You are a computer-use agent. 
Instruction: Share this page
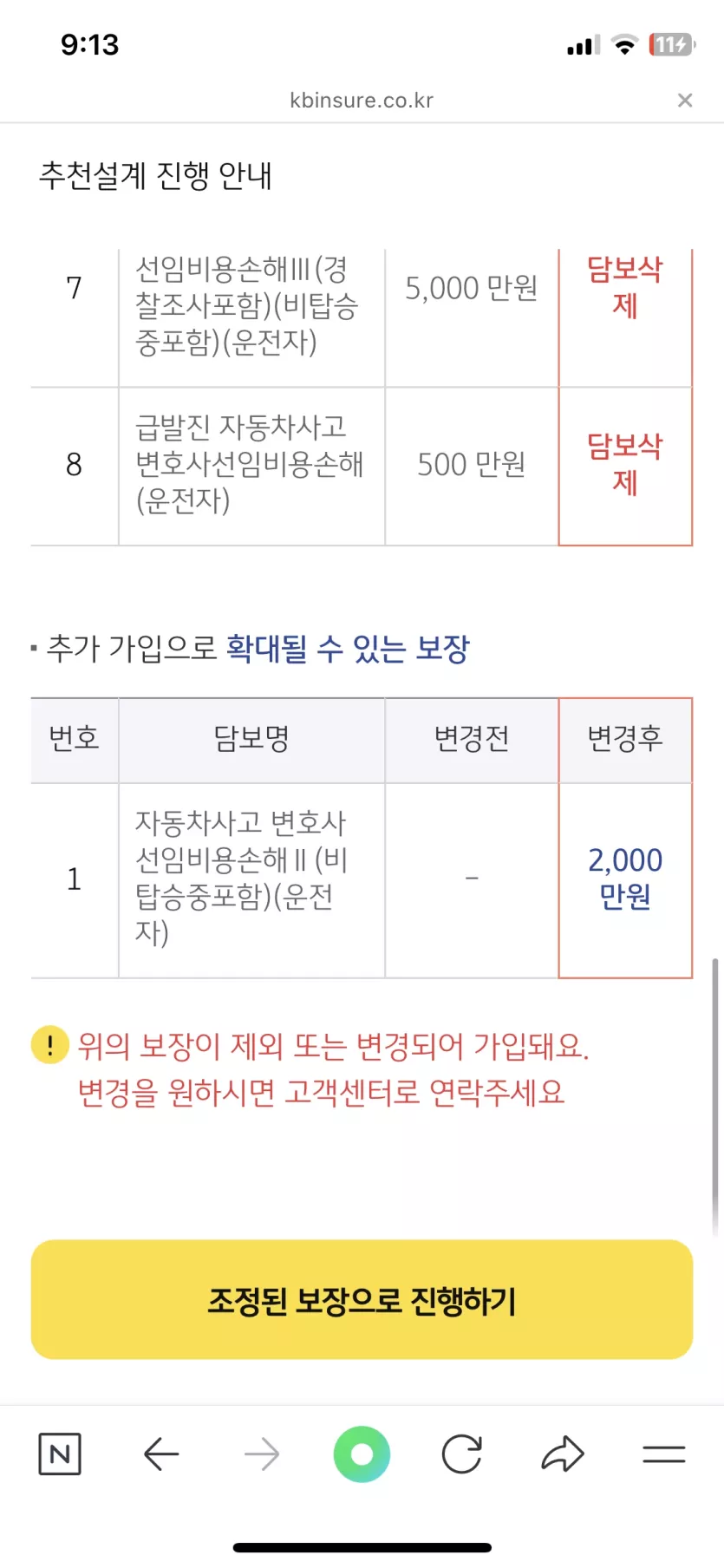pos(563,1454)
